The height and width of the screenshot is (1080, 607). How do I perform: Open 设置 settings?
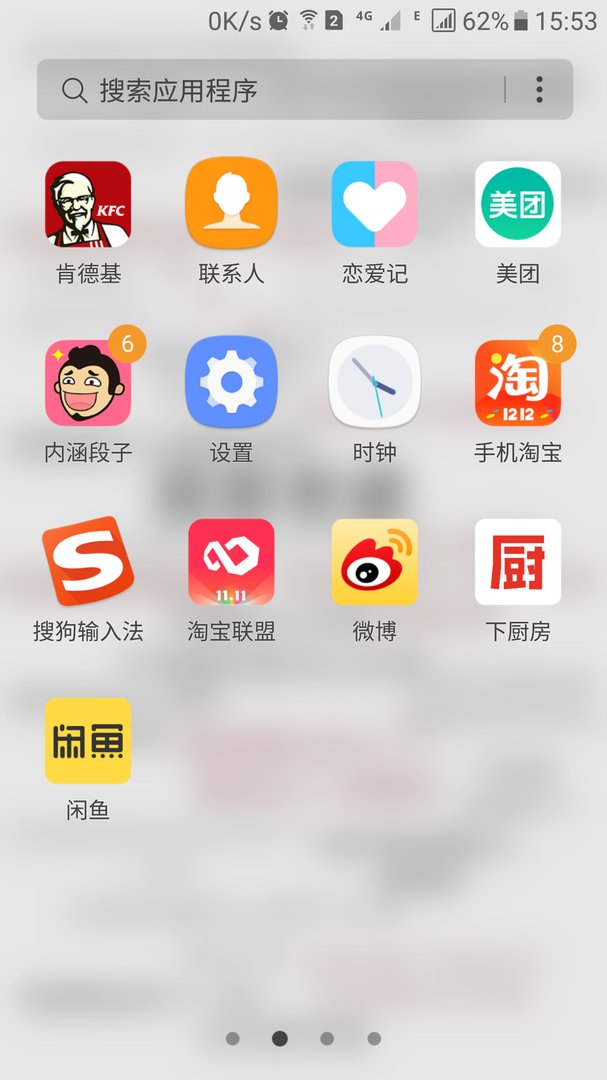[231, 383]
